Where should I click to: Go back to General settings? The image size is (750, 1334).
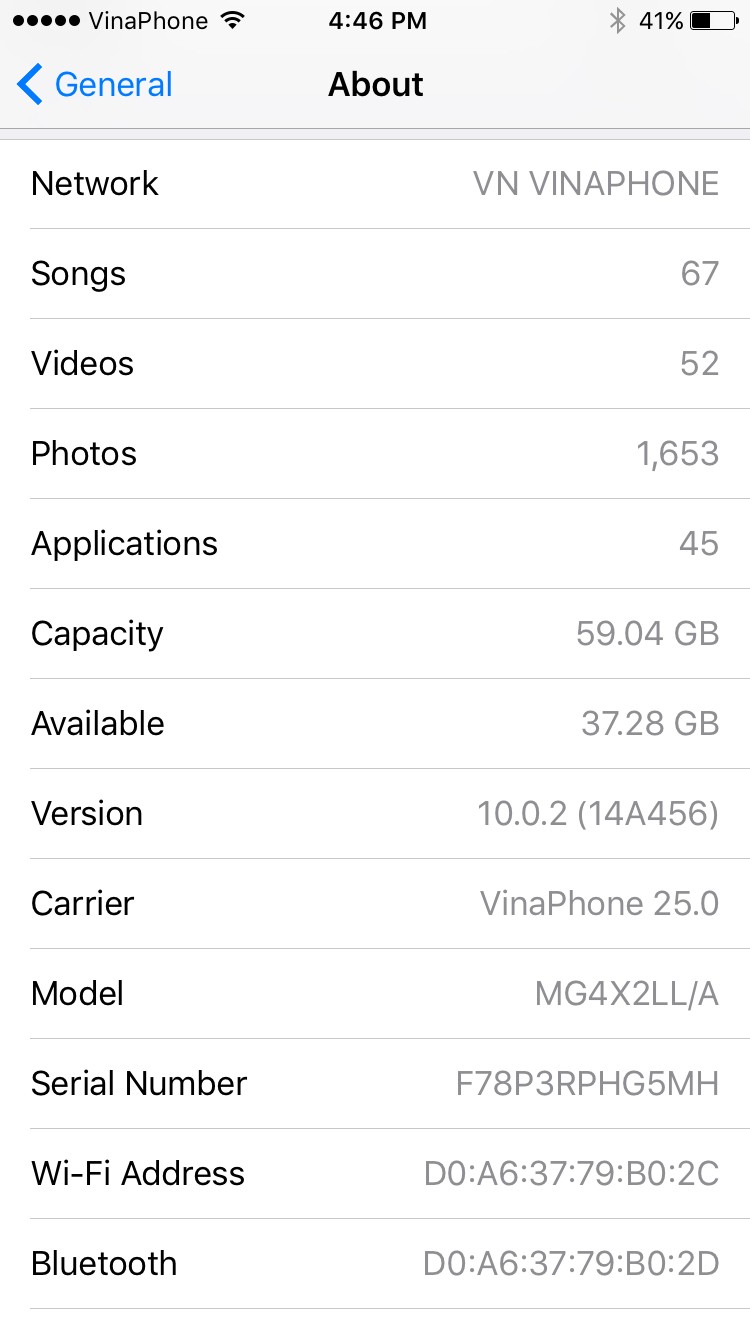click(x=95, y=85)
